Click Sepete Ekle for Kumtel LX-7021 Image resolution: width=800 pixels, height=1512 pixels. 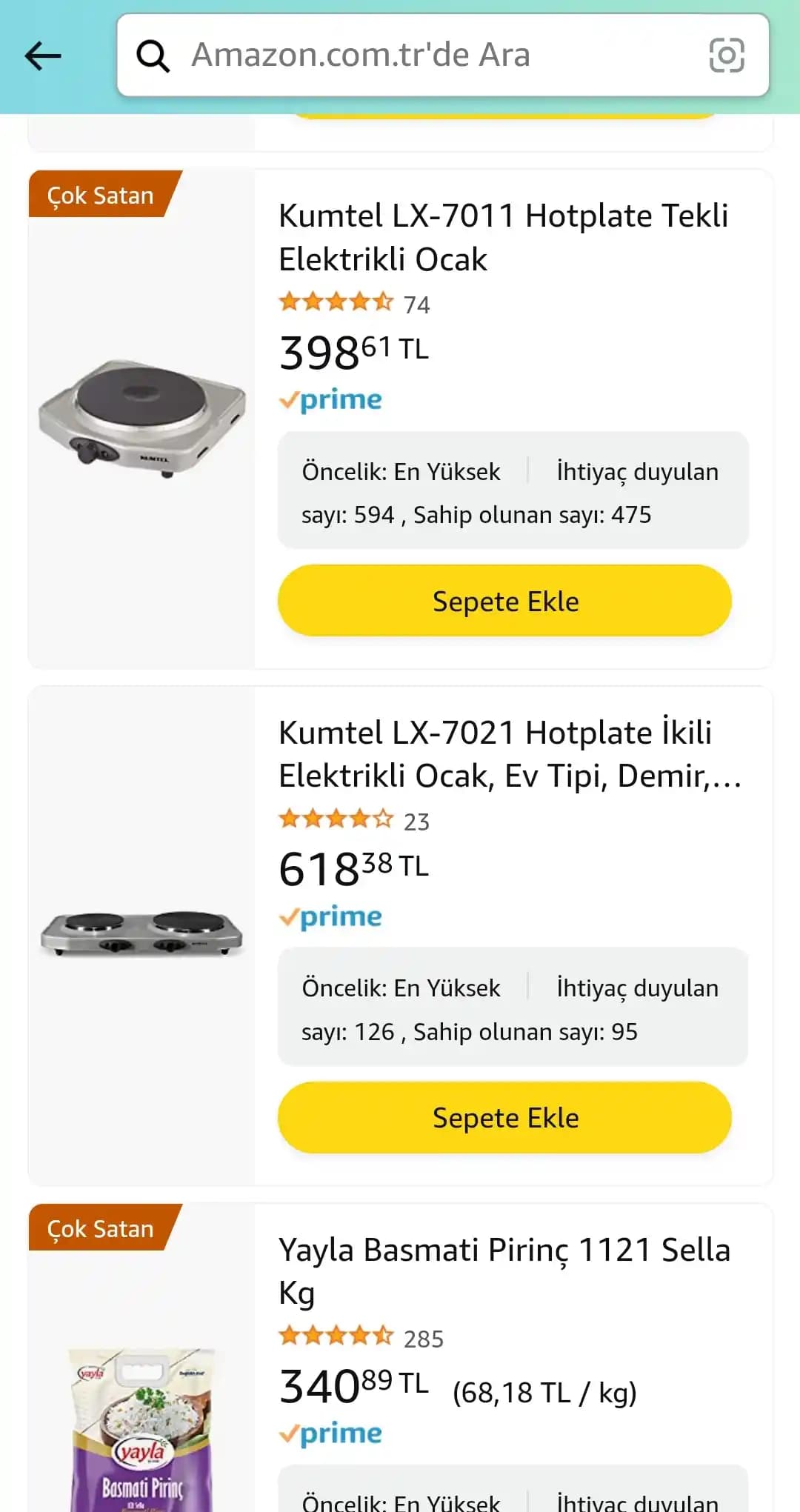tap(505, 1117)
